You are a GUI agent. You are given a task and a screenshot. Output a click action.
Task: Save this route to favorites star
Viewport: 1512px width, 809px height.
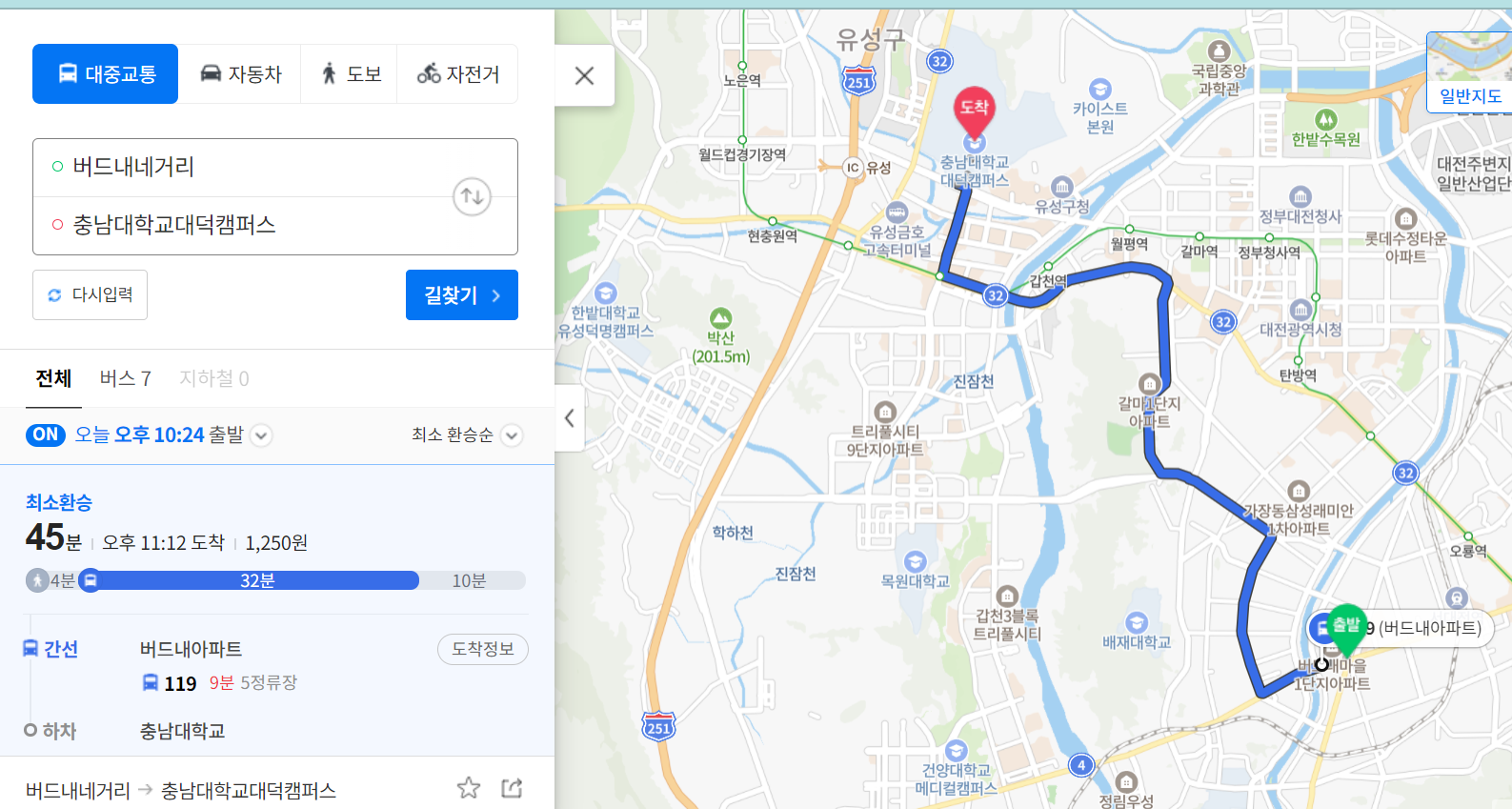[468, 788]
